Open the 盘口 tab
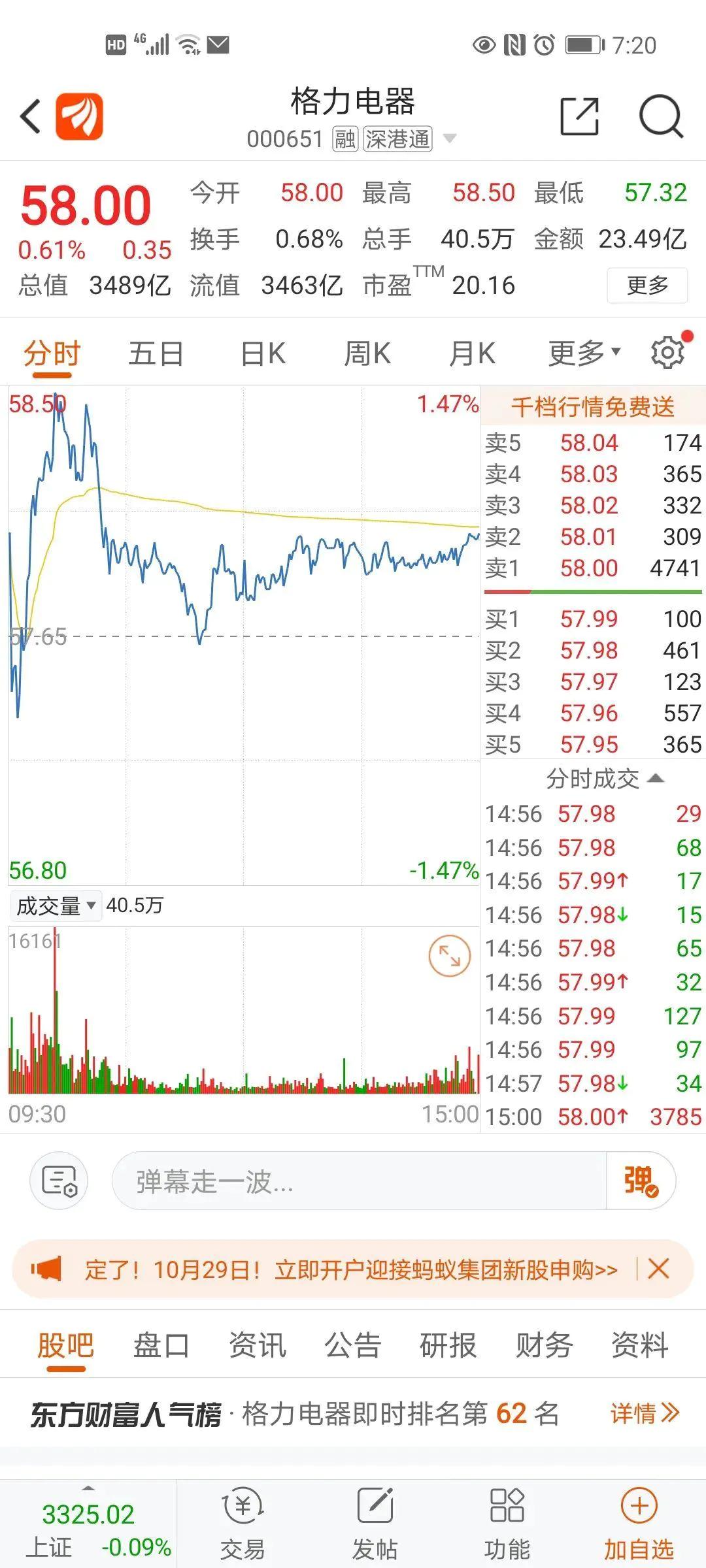 point(161,1346)
